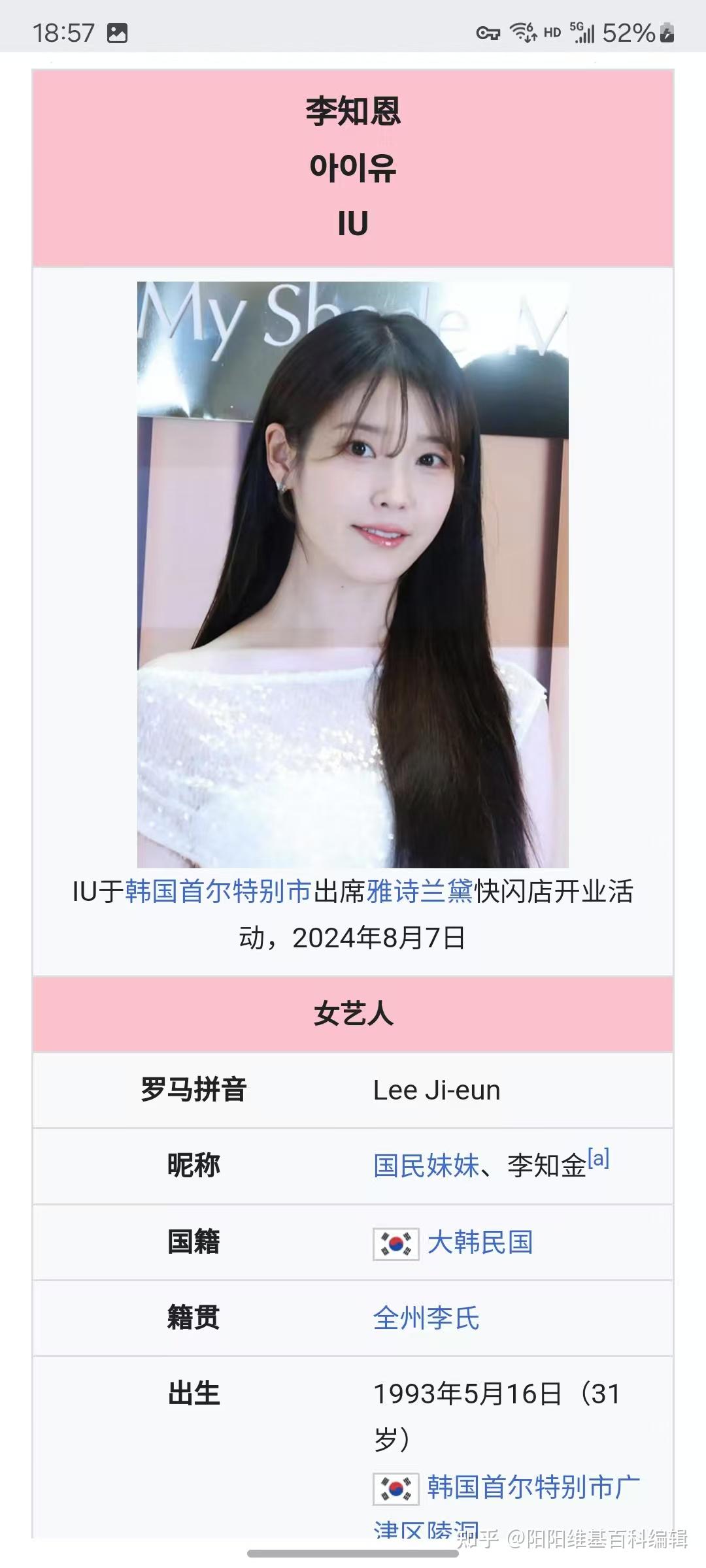This screenshot has width=706, height=1568.
Task: Open the 韩国首尔特别市 link in the photo caption
Action: tap(218, 892)
